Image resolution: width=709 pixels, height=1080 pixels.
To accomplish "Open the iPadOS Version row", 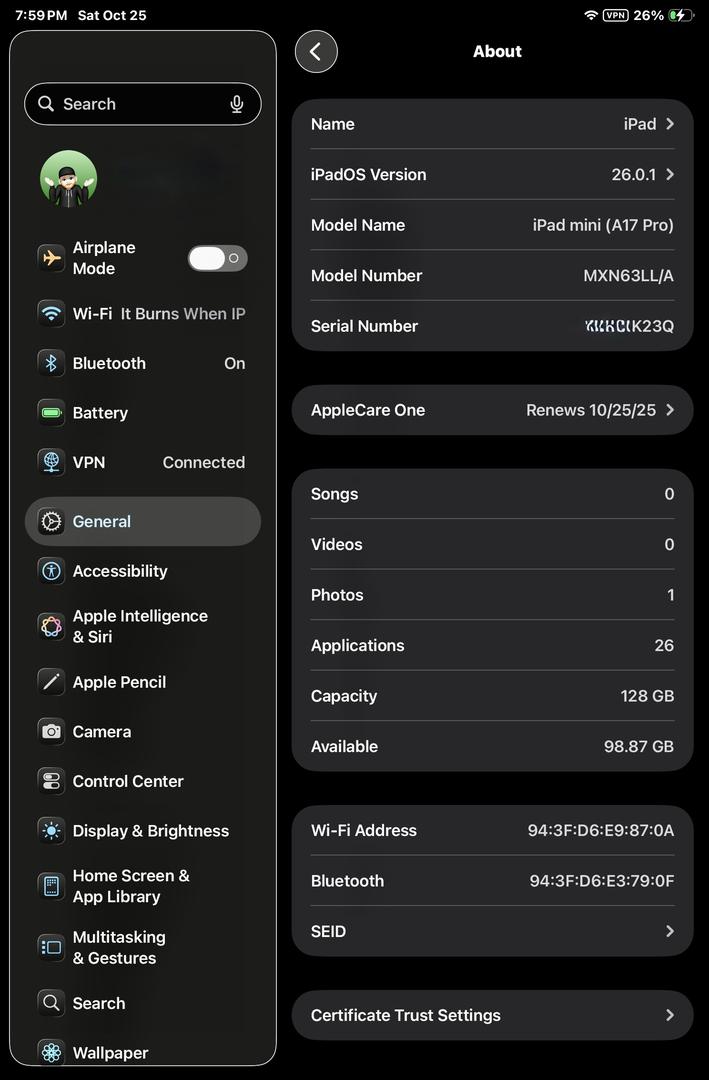I will (x=492, y=174).
